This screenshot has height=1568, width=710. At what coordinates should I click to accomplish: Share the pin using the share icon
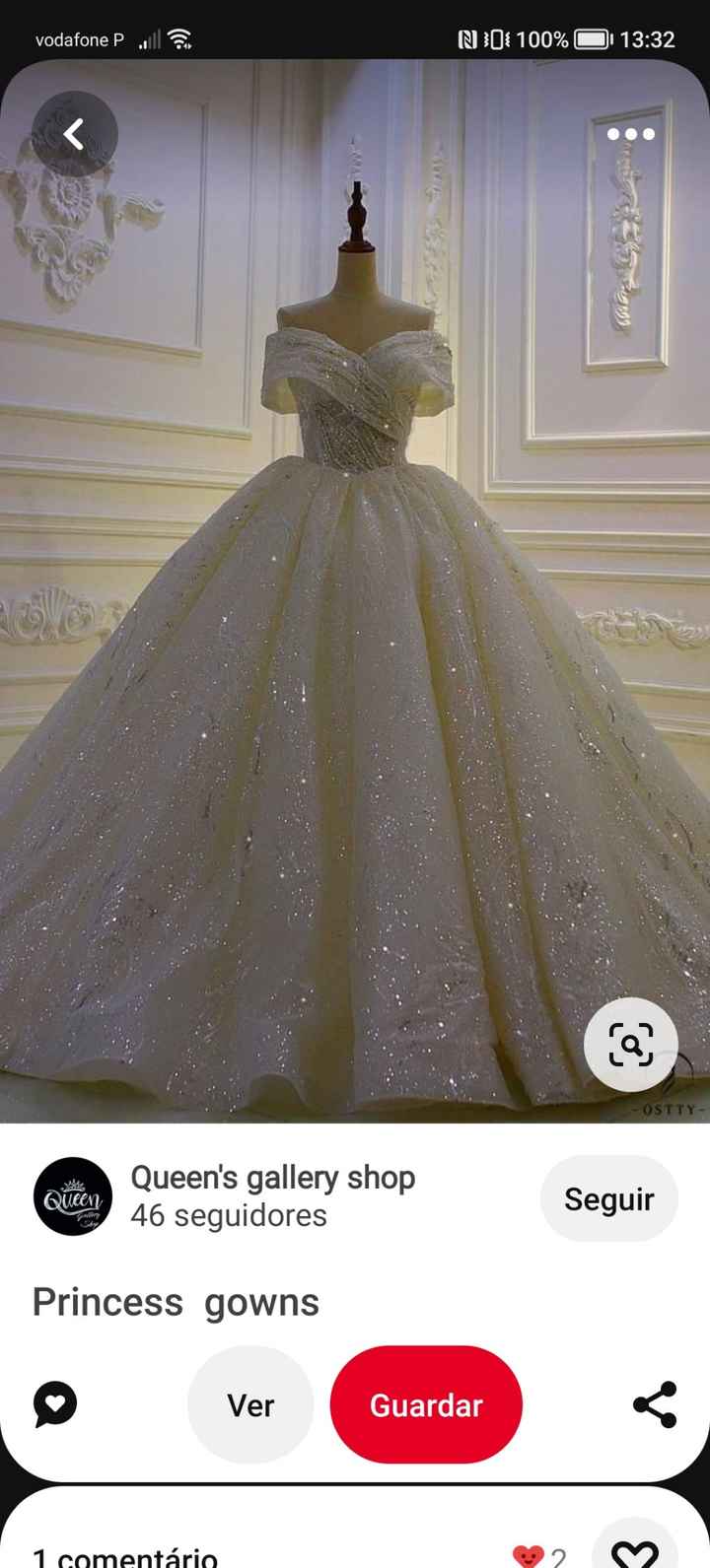(x=654, y=1405)
